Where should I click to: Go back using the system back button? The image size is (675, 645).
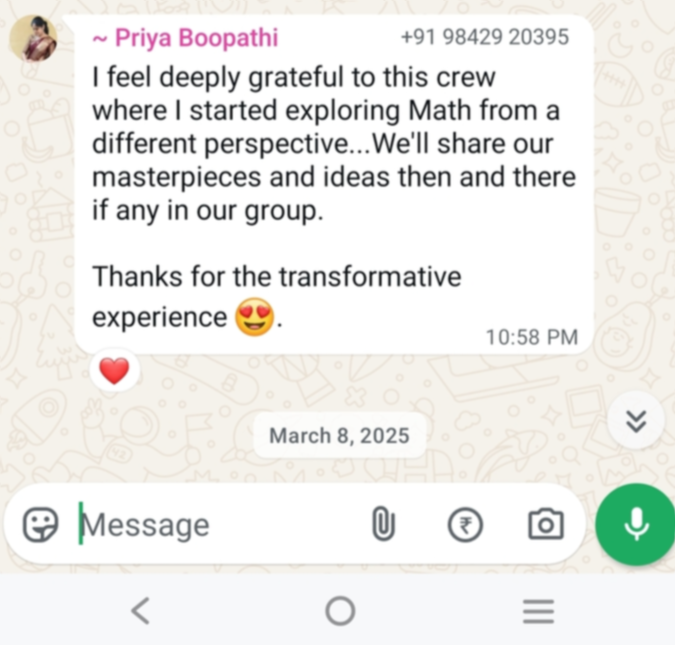tap(141, 610)
